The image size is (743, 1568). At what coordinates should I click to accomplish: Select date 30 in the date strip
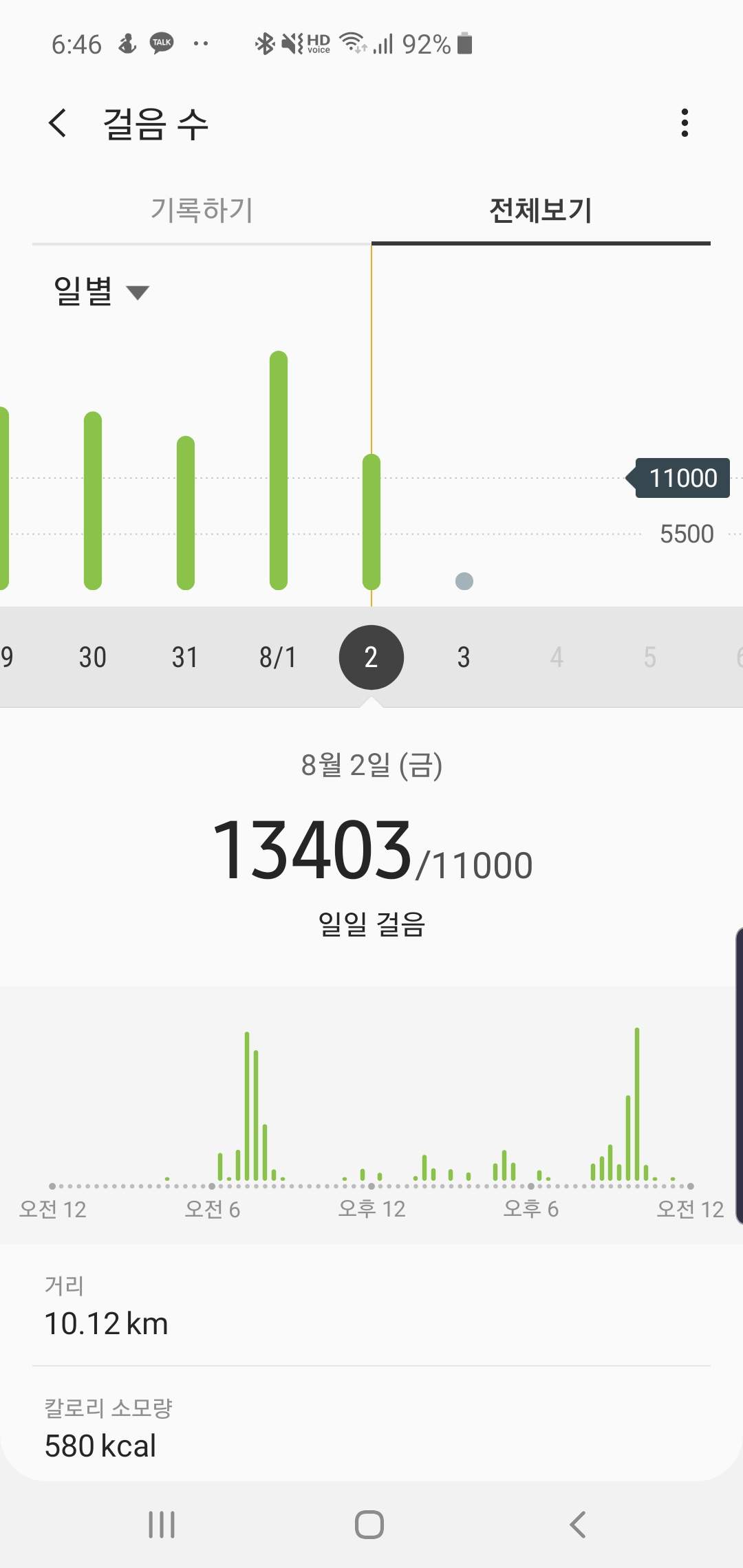click(92, 657)
